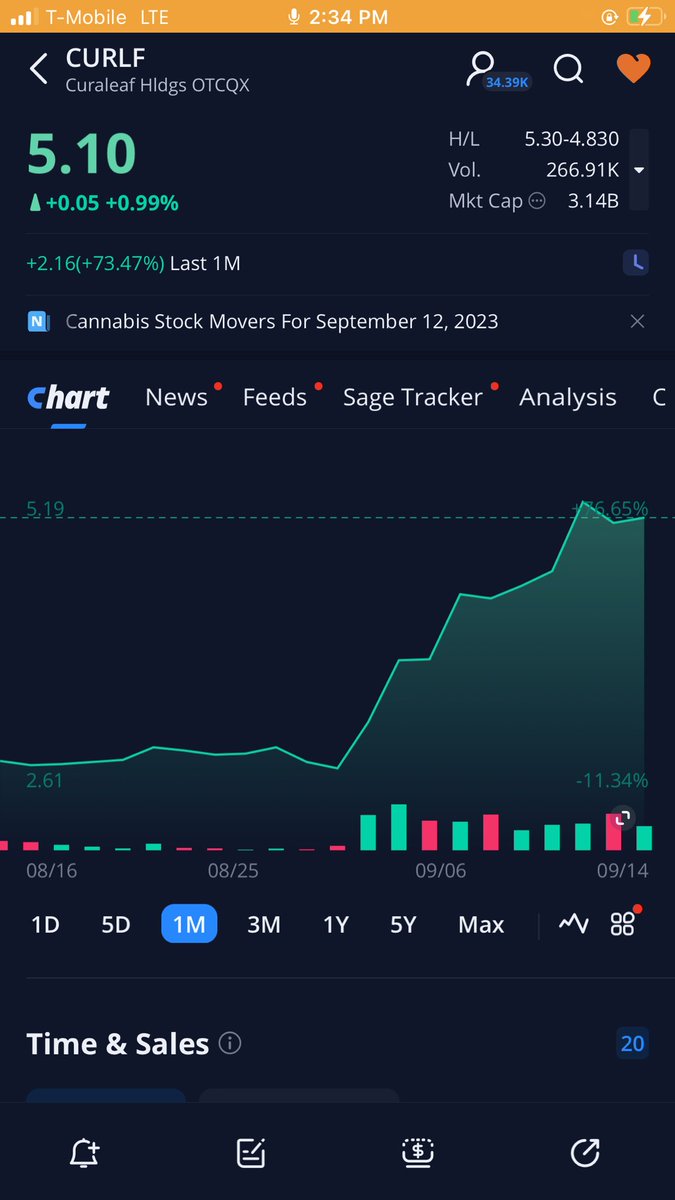Open the search magnifier
Screen dimensions: 675x1200
coord(568,69)
